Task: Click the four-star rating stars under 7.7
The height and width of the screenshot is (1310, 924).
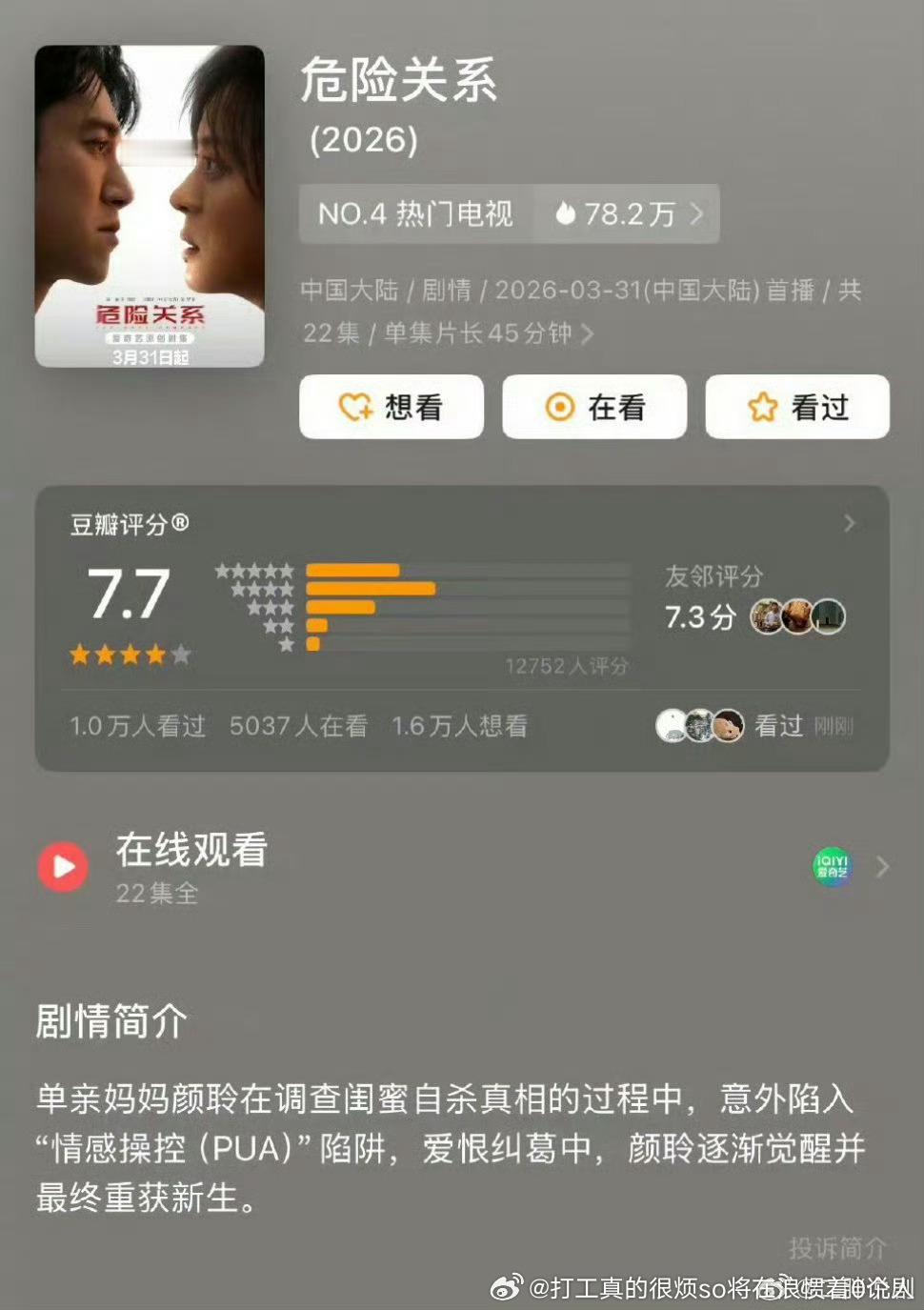Action: click(127, 655)
